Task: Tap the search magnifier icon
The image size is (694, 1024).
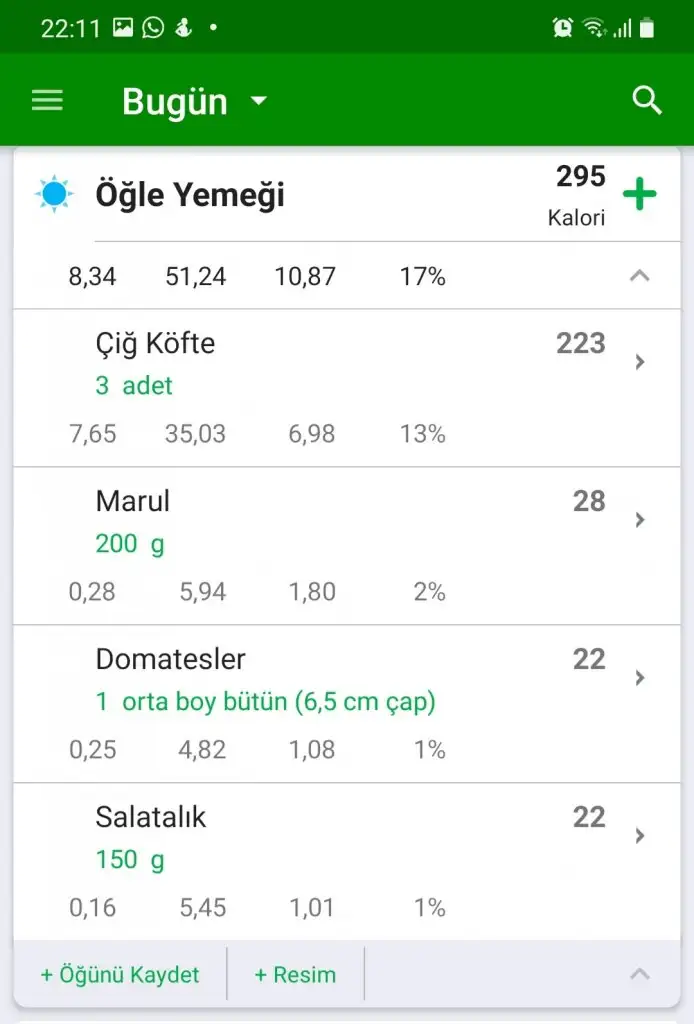Action: click(647, 101)
